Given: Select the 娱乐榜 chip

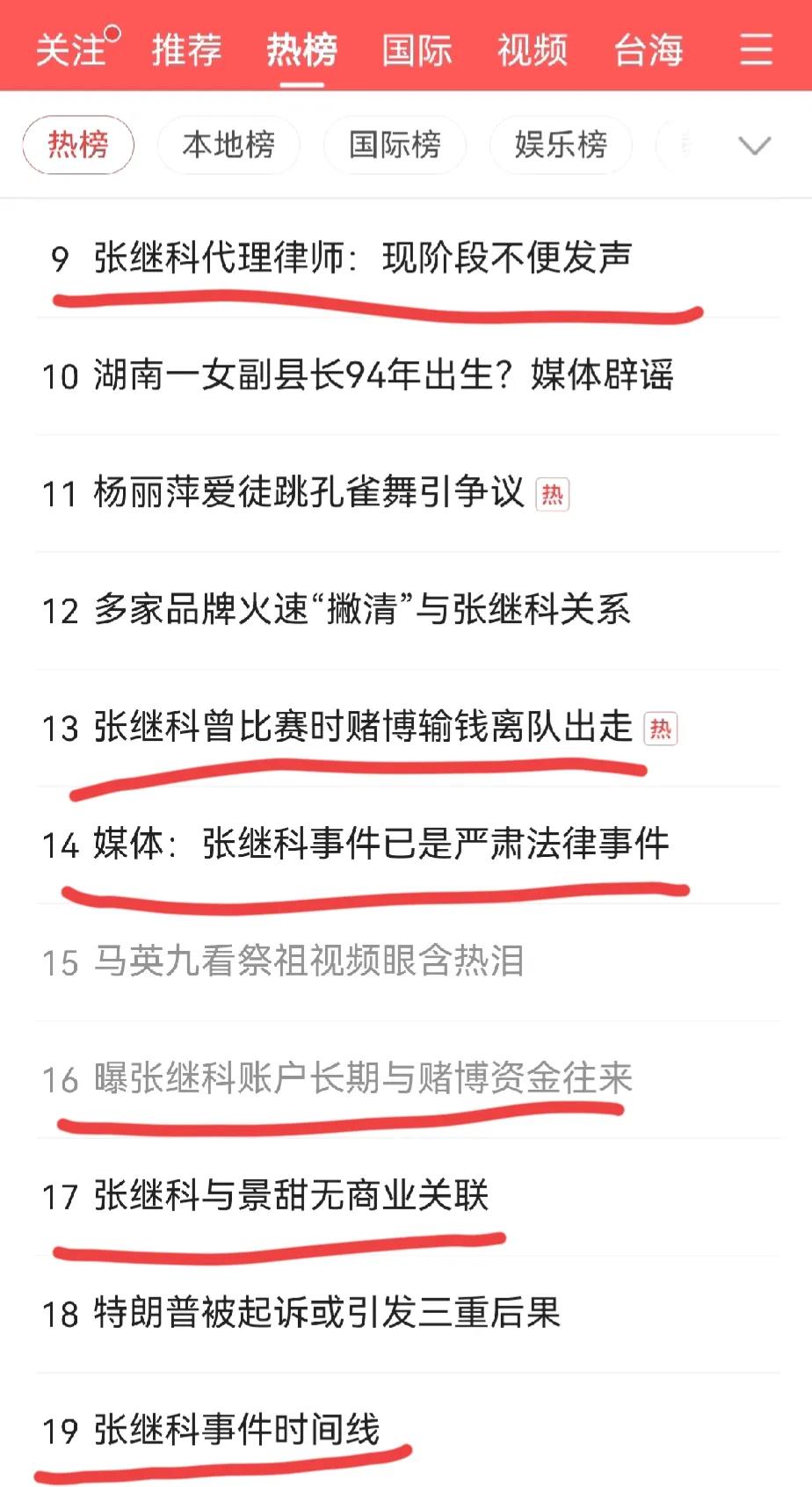Looking at the screenshot, I should pos(561,144).
